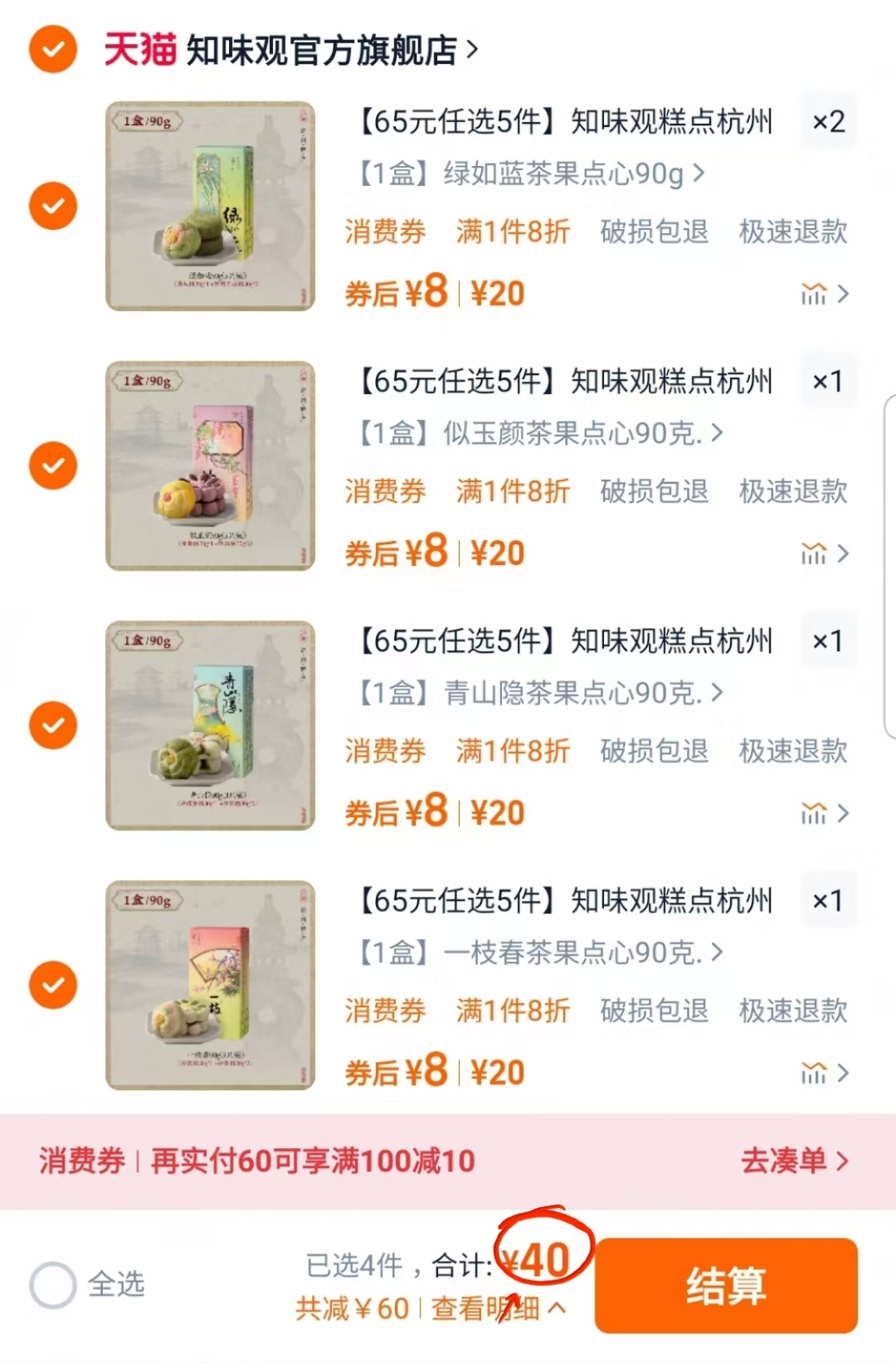The height and width of the screenshot is (1363, 896).
Task: Click the 破损包退 service tag on the last item
Action: 655,1010
